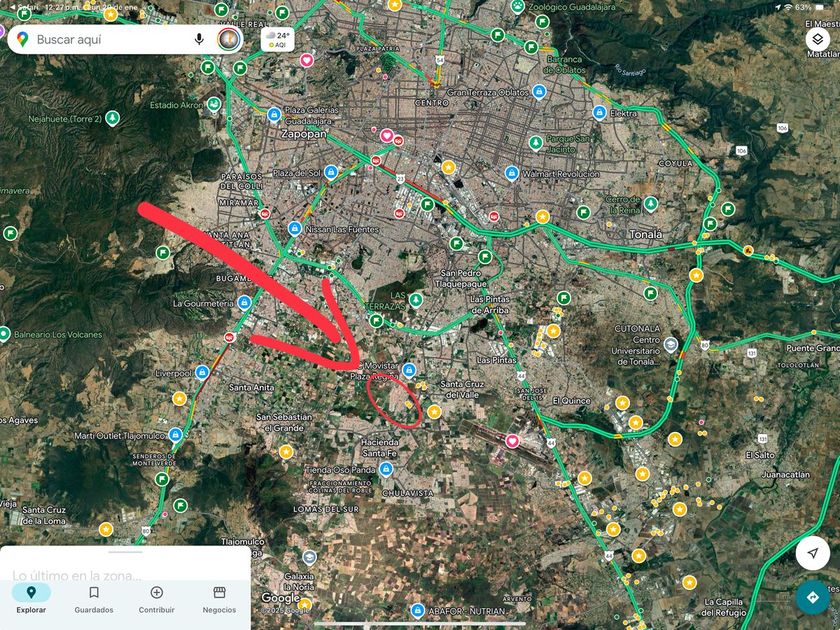The image size is (840, 630).
Task: Switch to the Guardados tab
Action: click(94, 599)
